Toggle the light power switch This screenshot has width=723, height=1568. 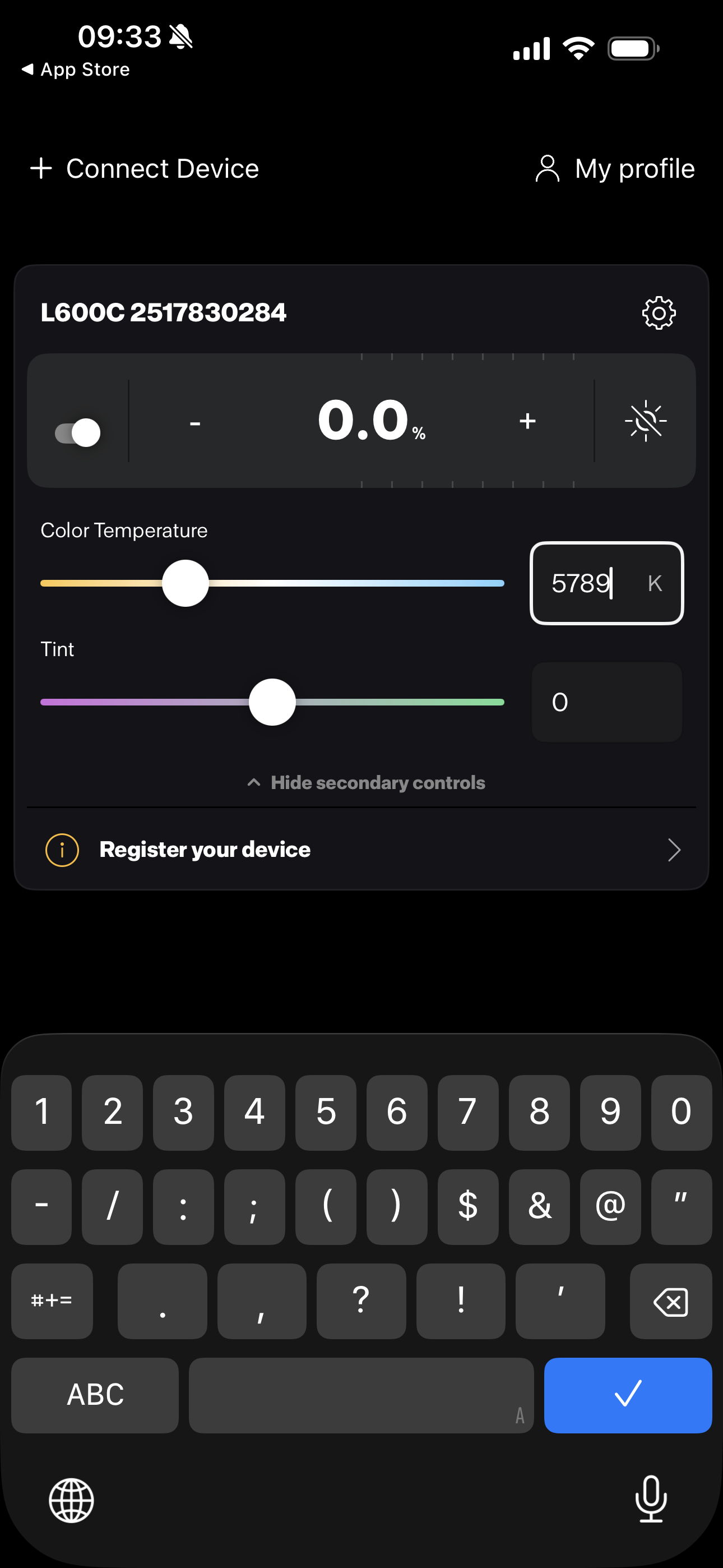[x=78, y=433]
